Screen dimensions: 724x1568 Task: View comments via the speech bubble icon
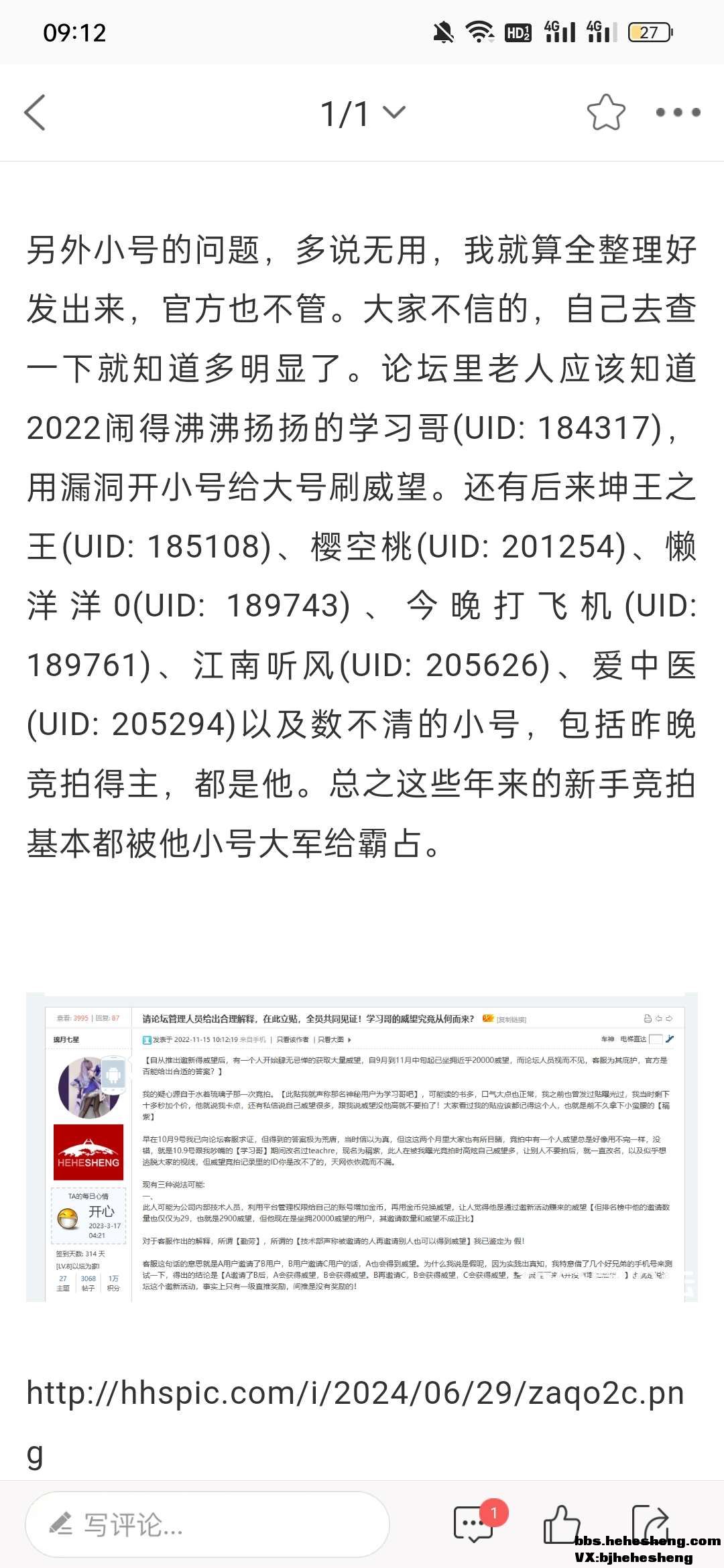click(473, 1524)
